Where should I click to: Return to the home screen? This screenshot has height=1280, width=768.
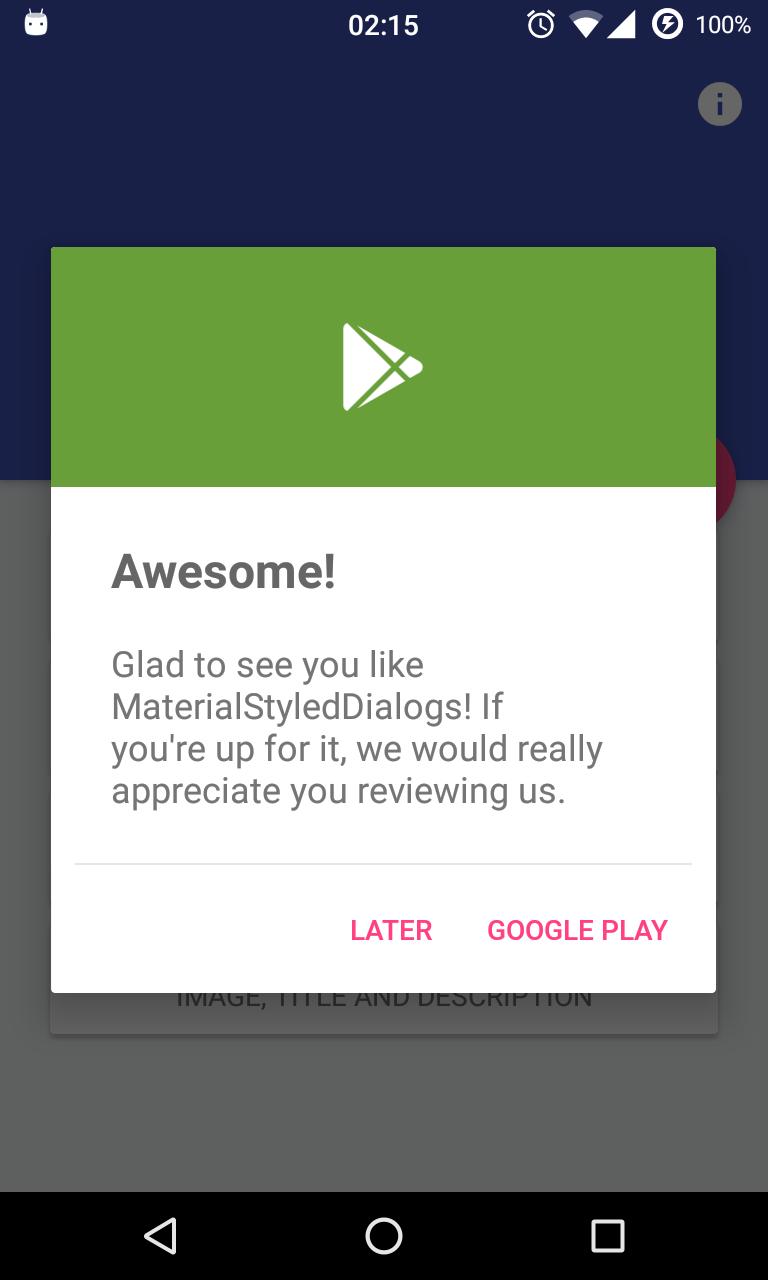384,1236
